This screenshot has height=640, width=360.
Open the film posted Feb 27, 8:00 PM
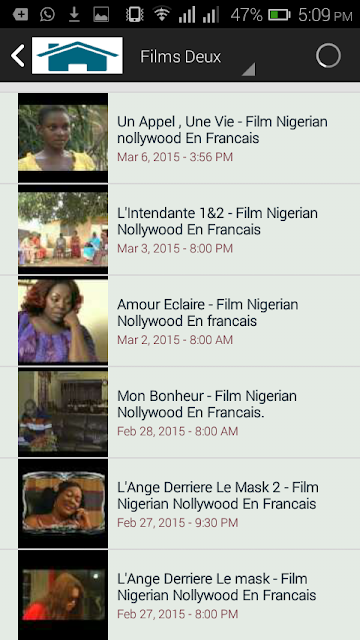180,595
